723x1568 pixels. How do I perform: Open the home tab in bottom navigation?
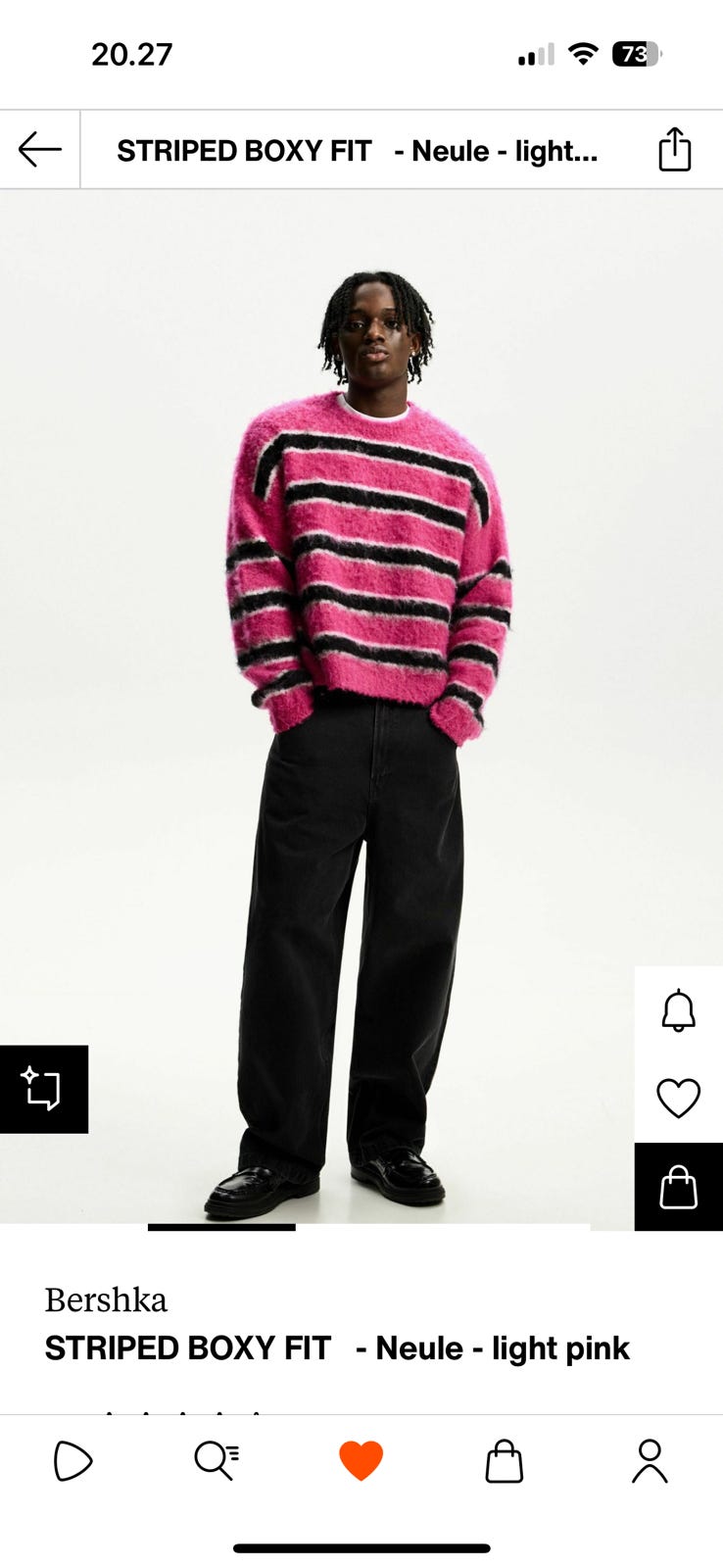(x=72, y=1461)
